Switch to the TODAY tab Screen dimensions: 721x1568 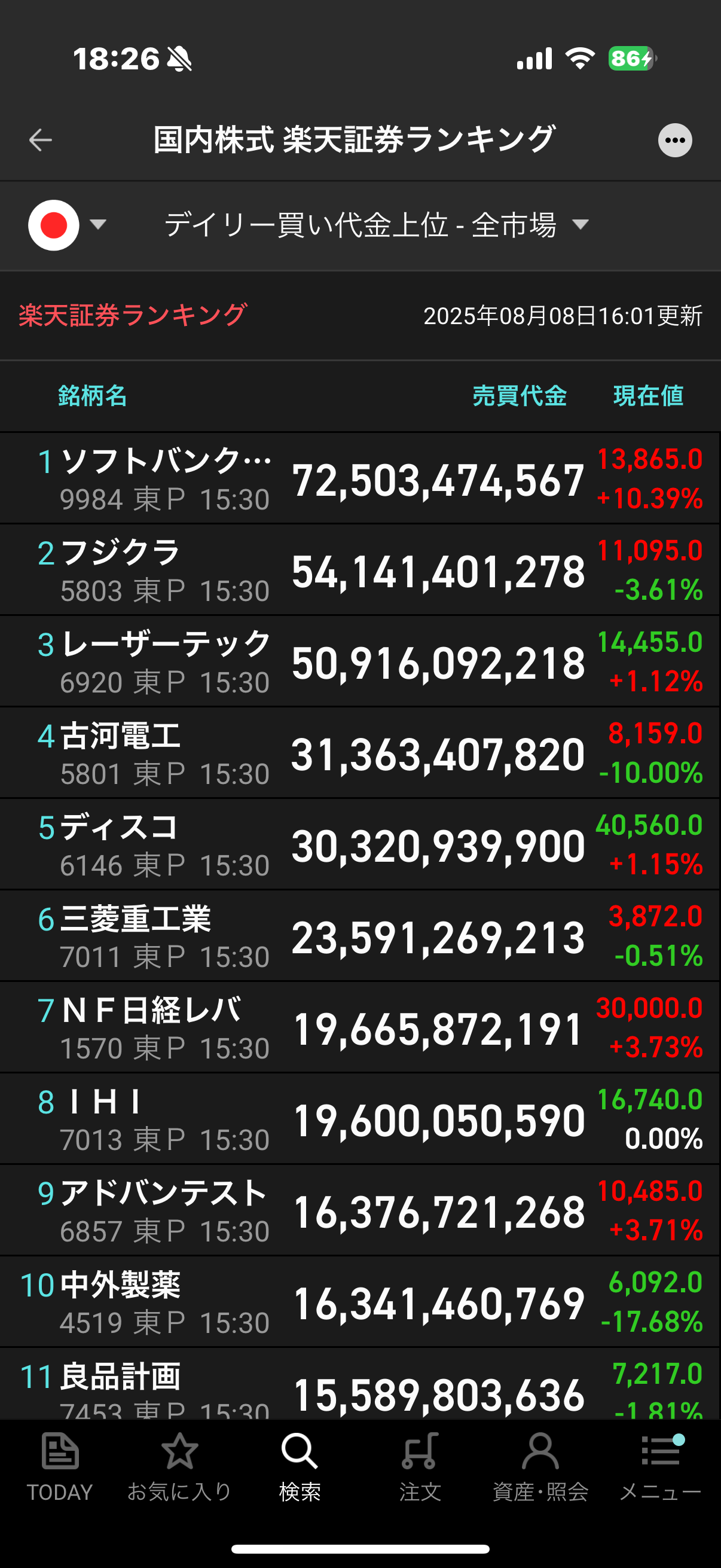(x=60, y=1468)
